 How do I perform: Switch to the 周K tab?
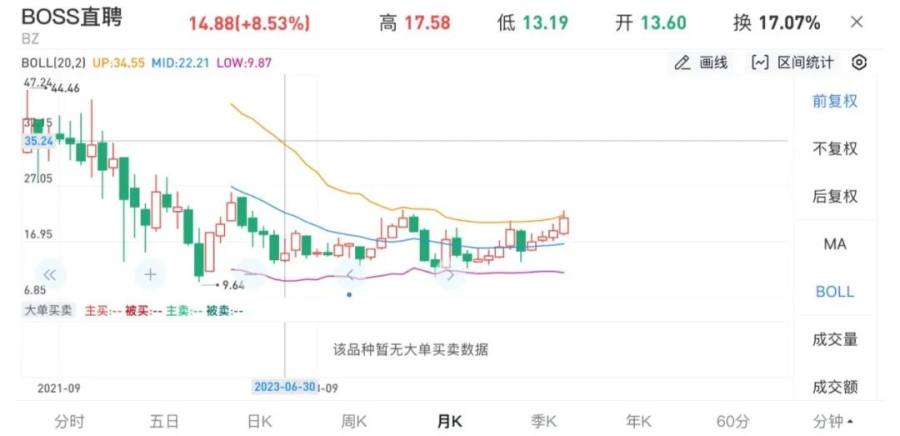coord(354,421)
